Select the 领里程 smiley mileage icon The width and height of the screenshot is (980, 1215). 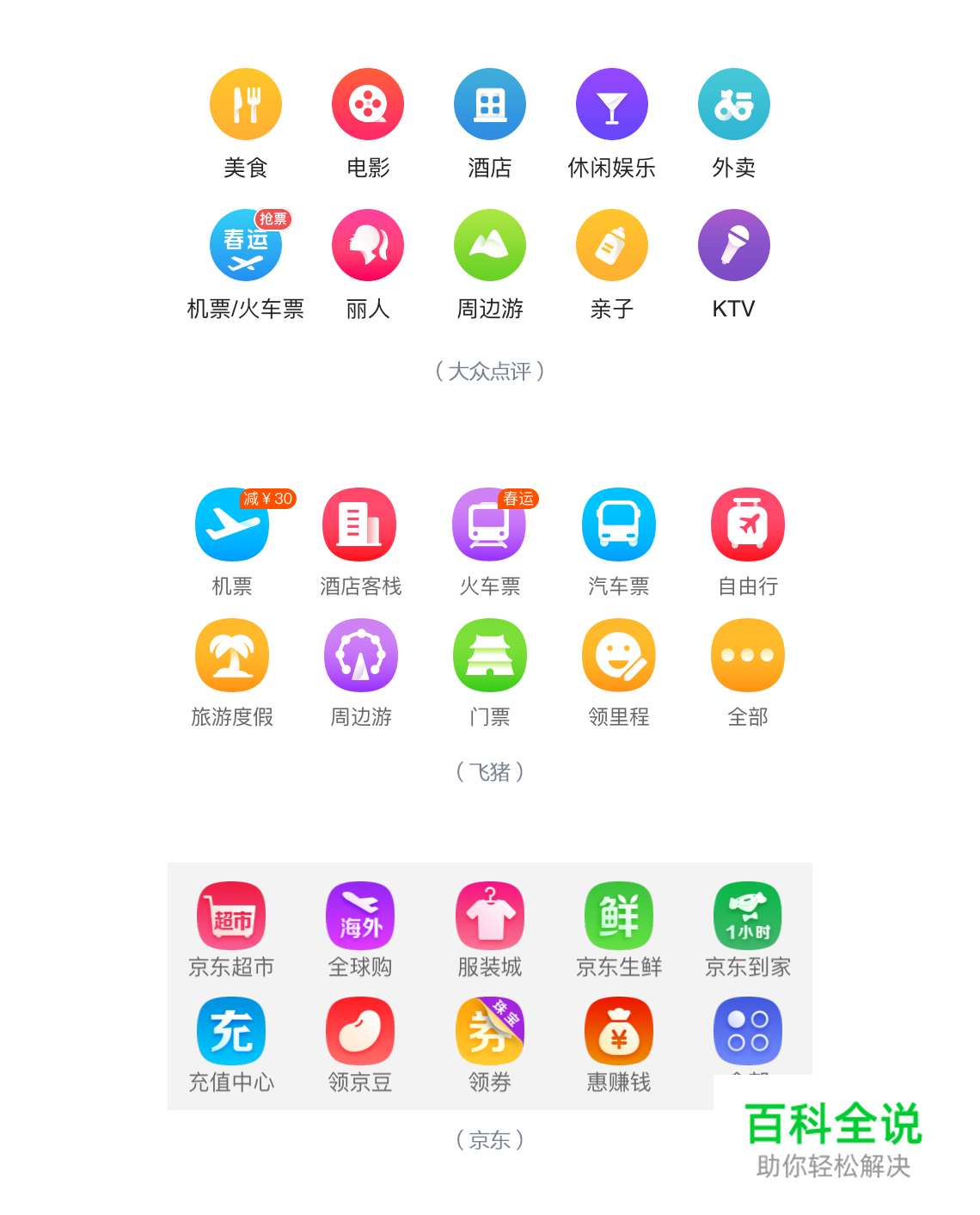coord(618,655)
